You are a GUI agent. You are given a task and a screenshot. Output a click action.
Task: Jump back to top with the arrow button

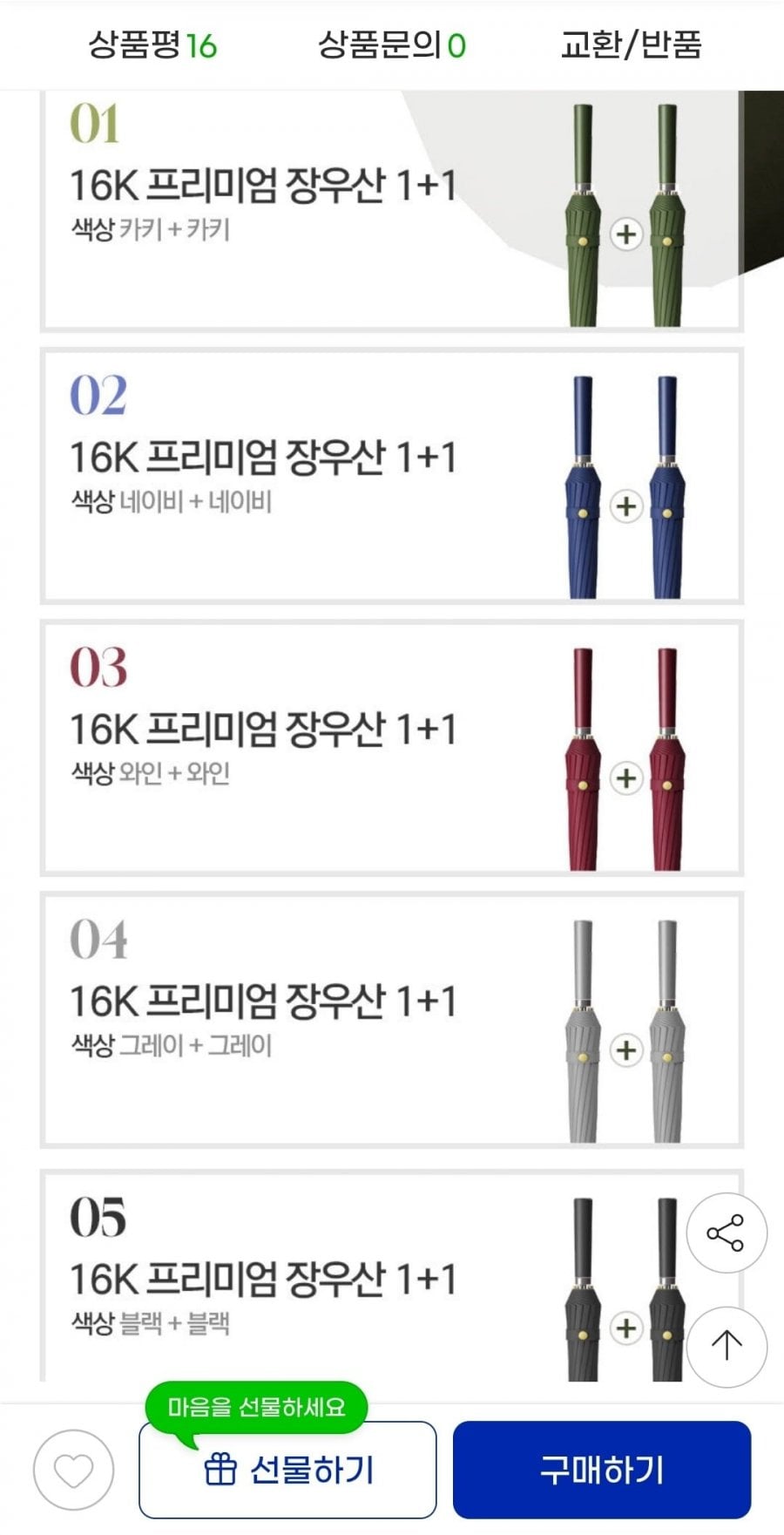tap(727, 1347)
